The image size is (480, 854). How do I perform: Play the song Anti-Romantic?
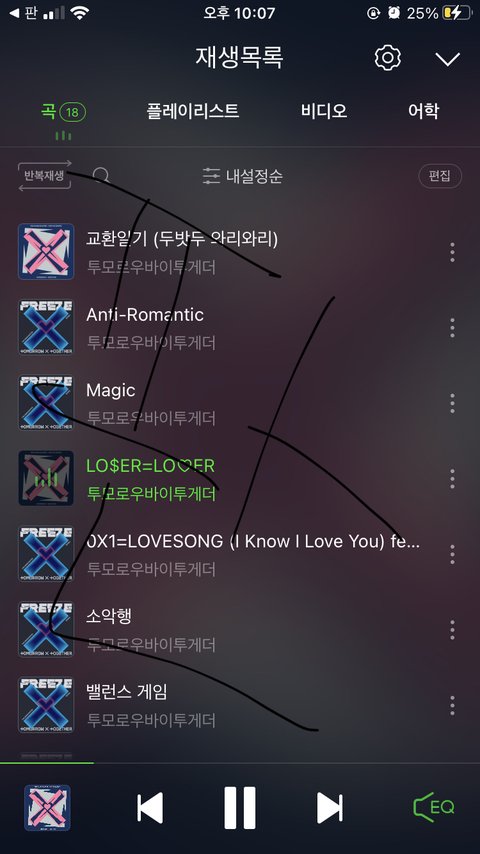tap(240, 327)
